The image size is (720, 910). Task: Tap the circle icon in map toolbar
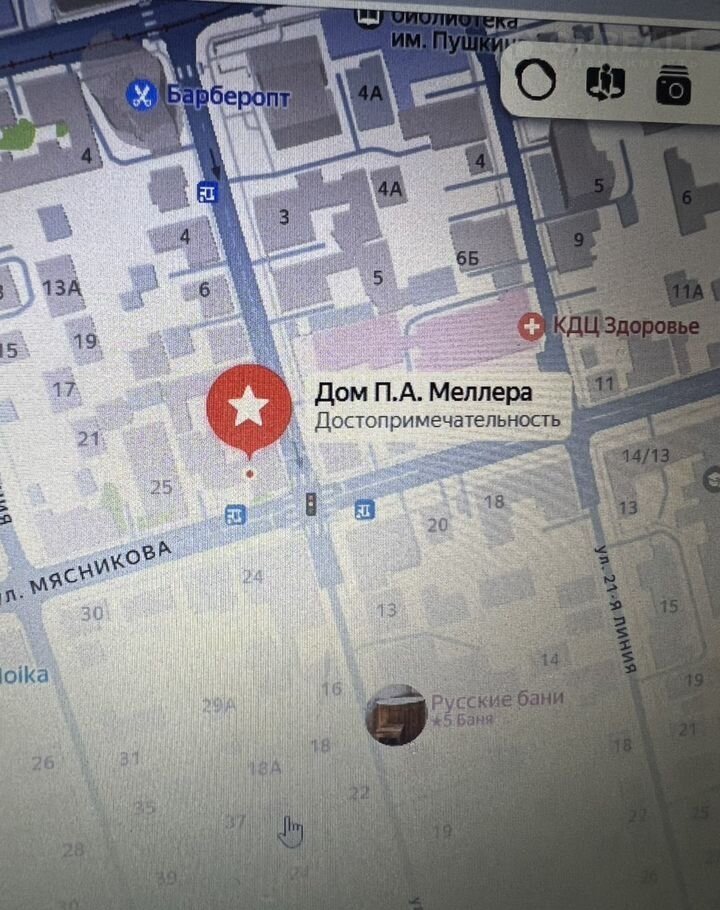coord(536,84)
